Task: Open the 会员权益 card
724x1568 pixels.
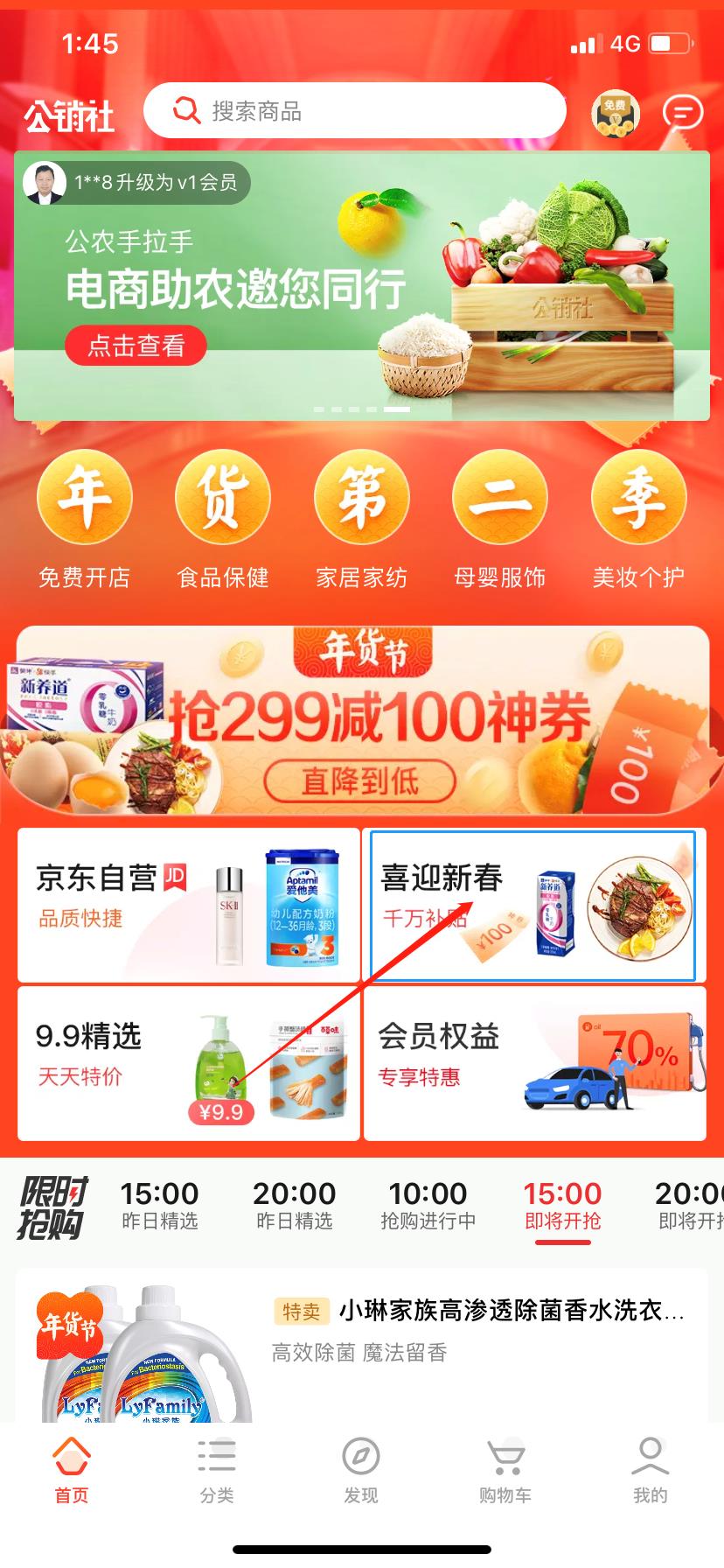Action: [x=533, y=1063]
